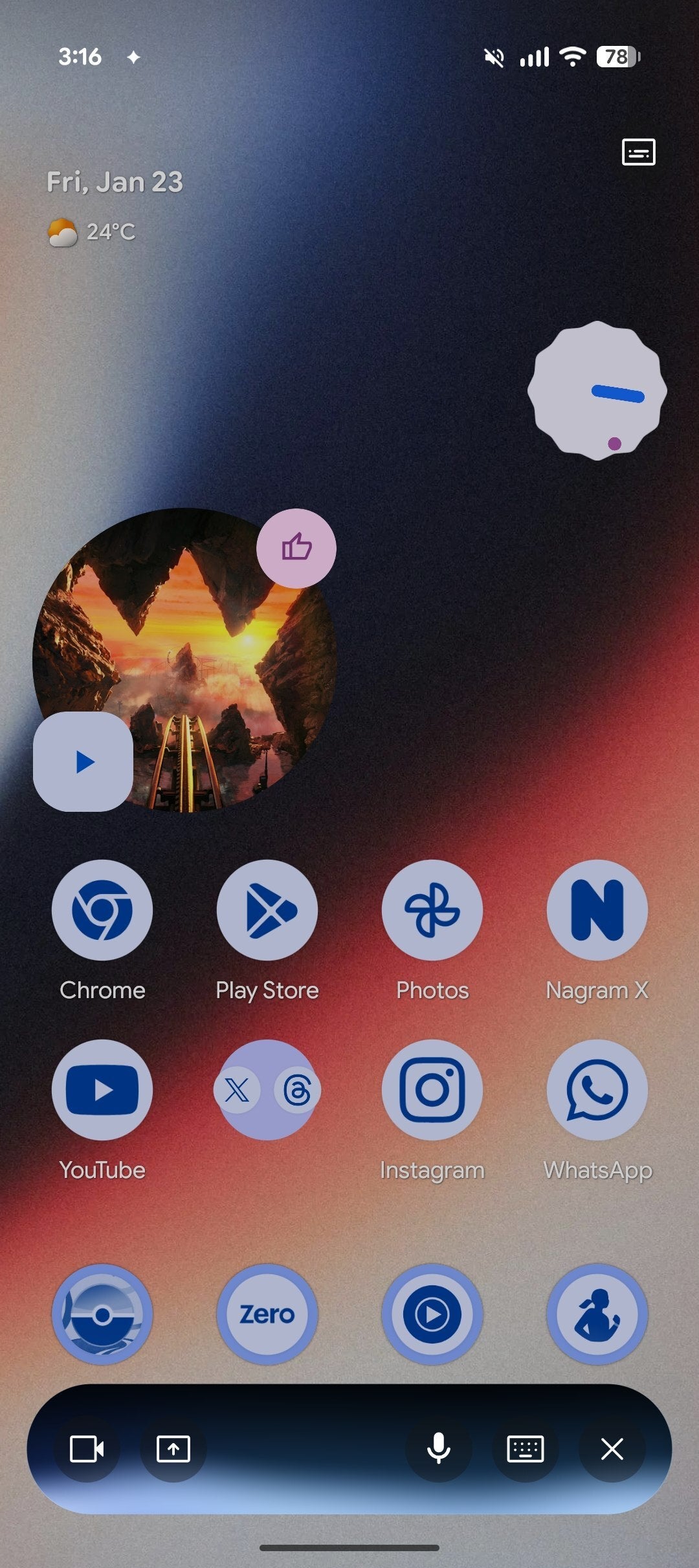Like the current track with thumbs up
Screen dimensions: 699x1568
tap(296, 548)
